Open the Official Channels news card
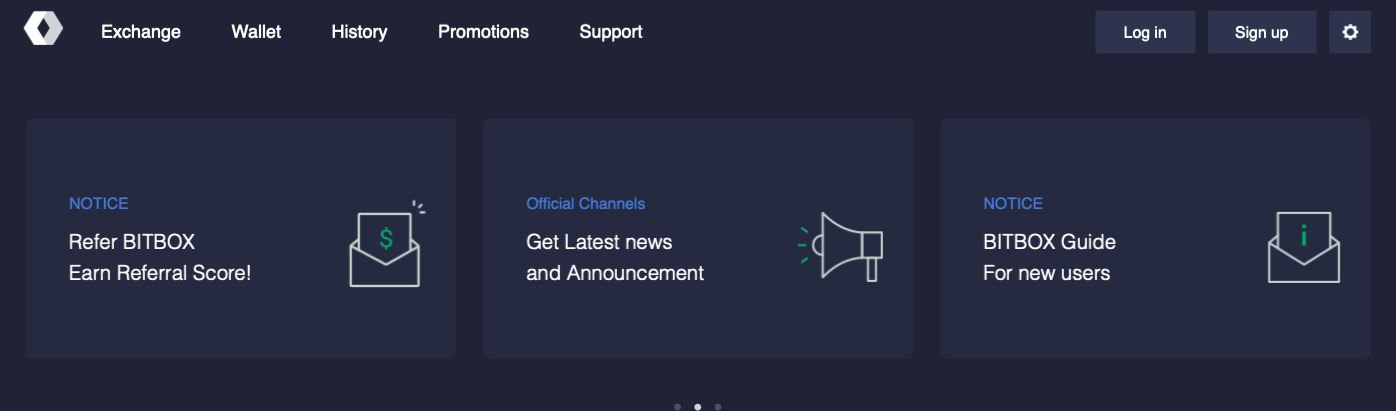Image resolution: width=1396 pixels, height=411 pixels. click(x=697, y=239)
